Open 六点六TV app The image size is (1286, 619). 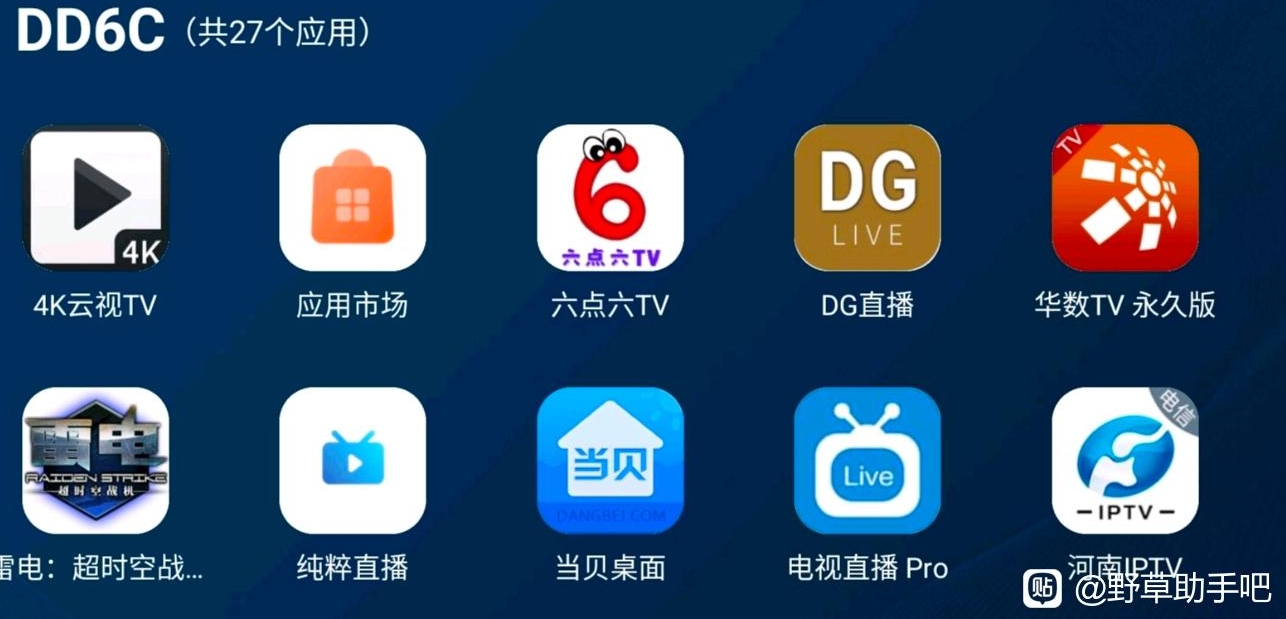click(610, 198)
